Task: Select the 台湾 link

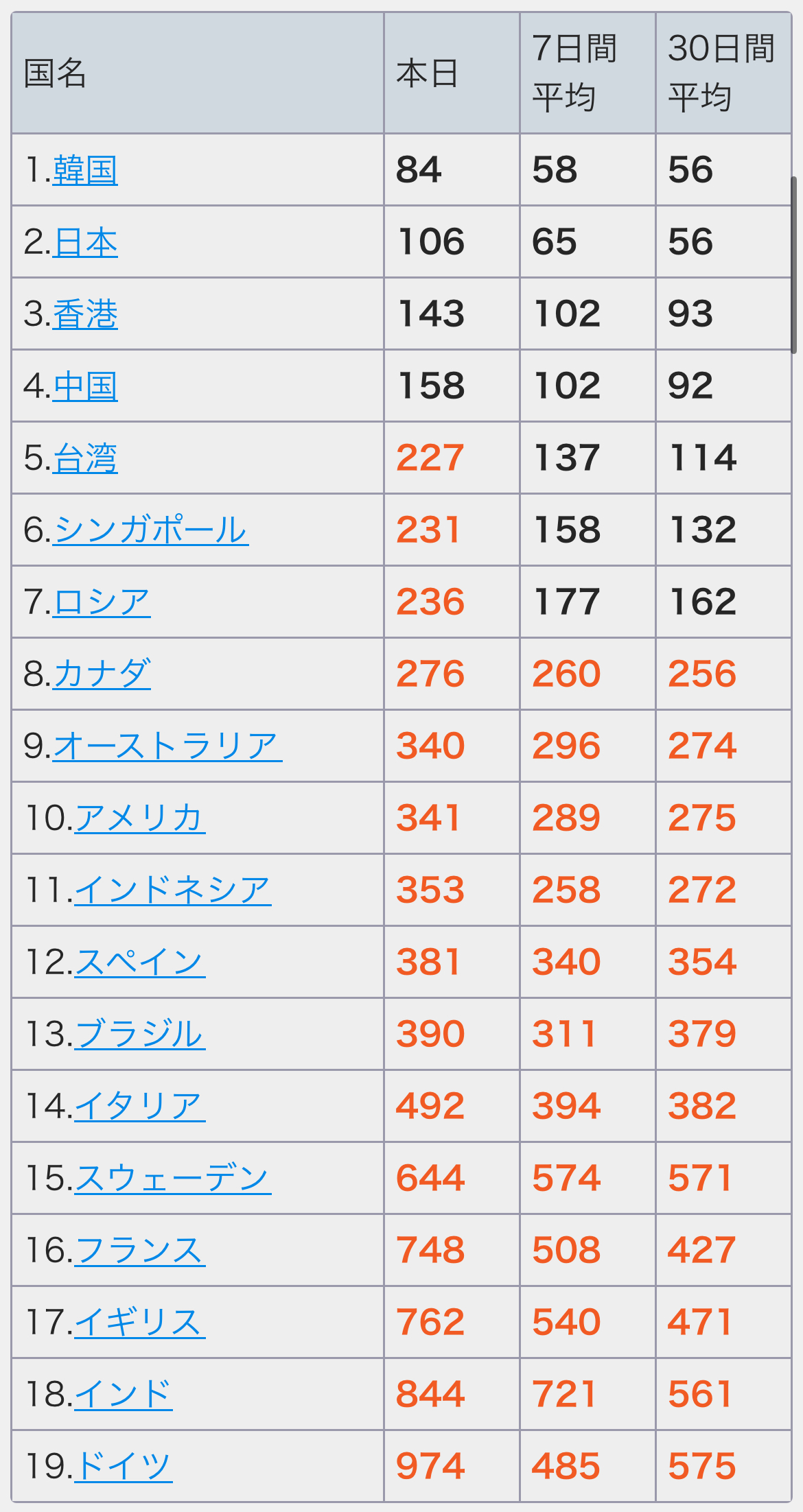Action: click(85, 458)
